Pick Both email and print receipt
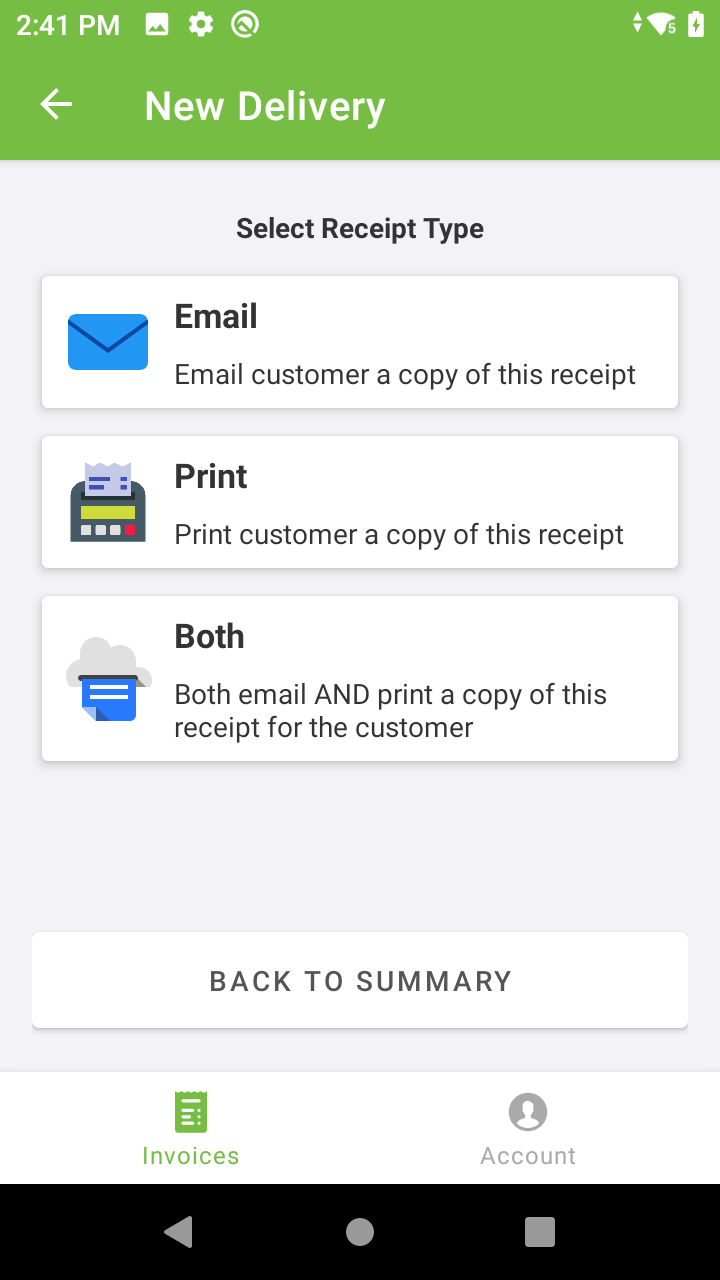The height and width of the screenshot is (1280, 720). (360, 678)
